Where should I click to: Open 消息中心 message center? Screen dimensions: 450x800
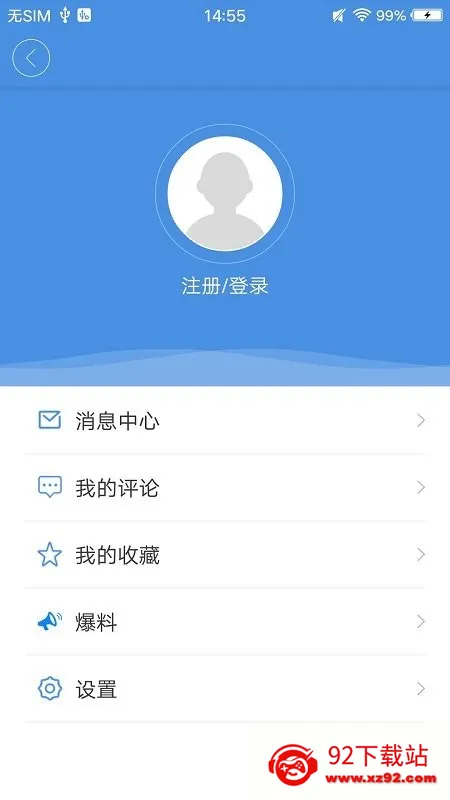[225, 420]
